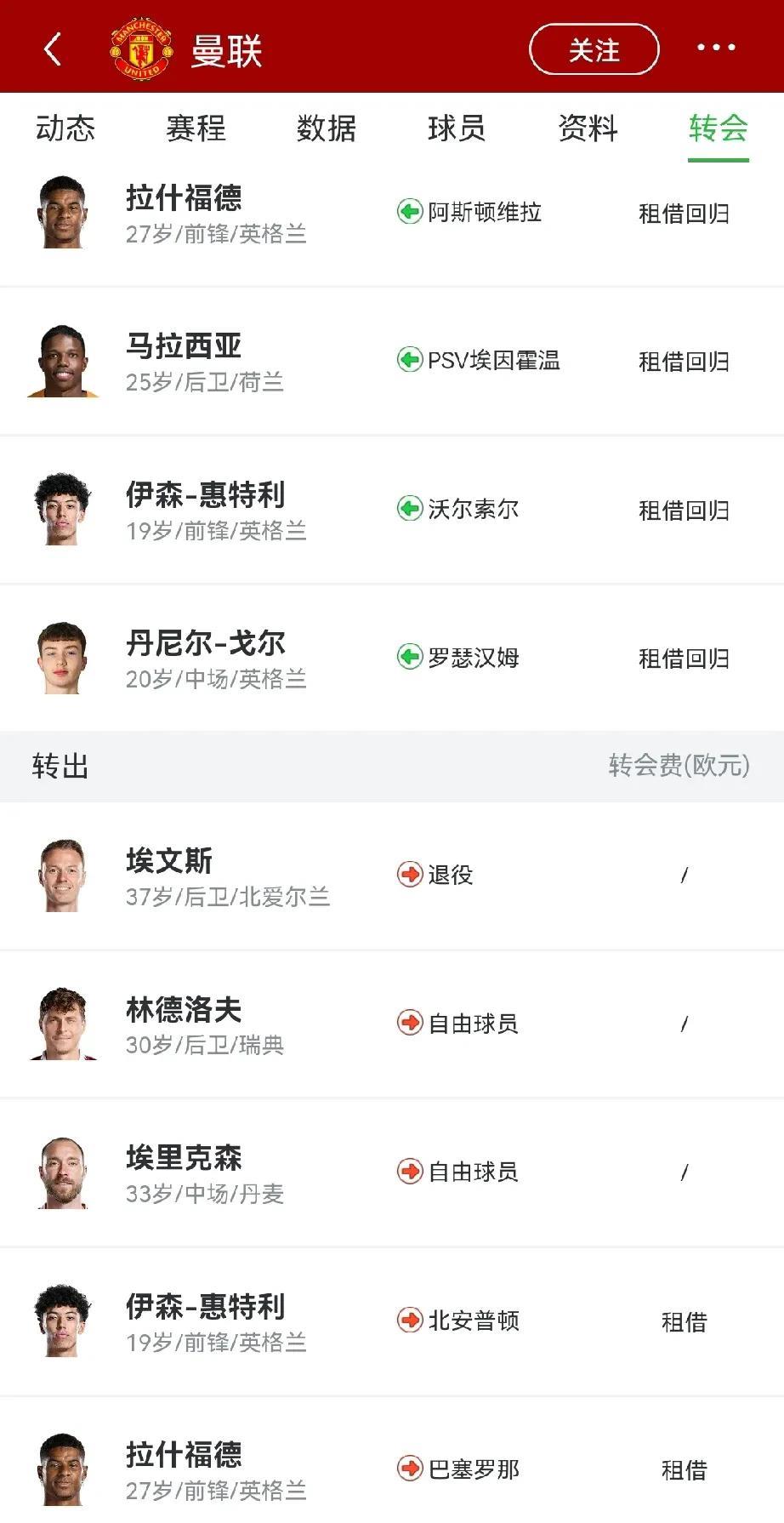
Task: Open 拉什福德's return from 阿斯顿维拉 row
Action: coord(391,213)
